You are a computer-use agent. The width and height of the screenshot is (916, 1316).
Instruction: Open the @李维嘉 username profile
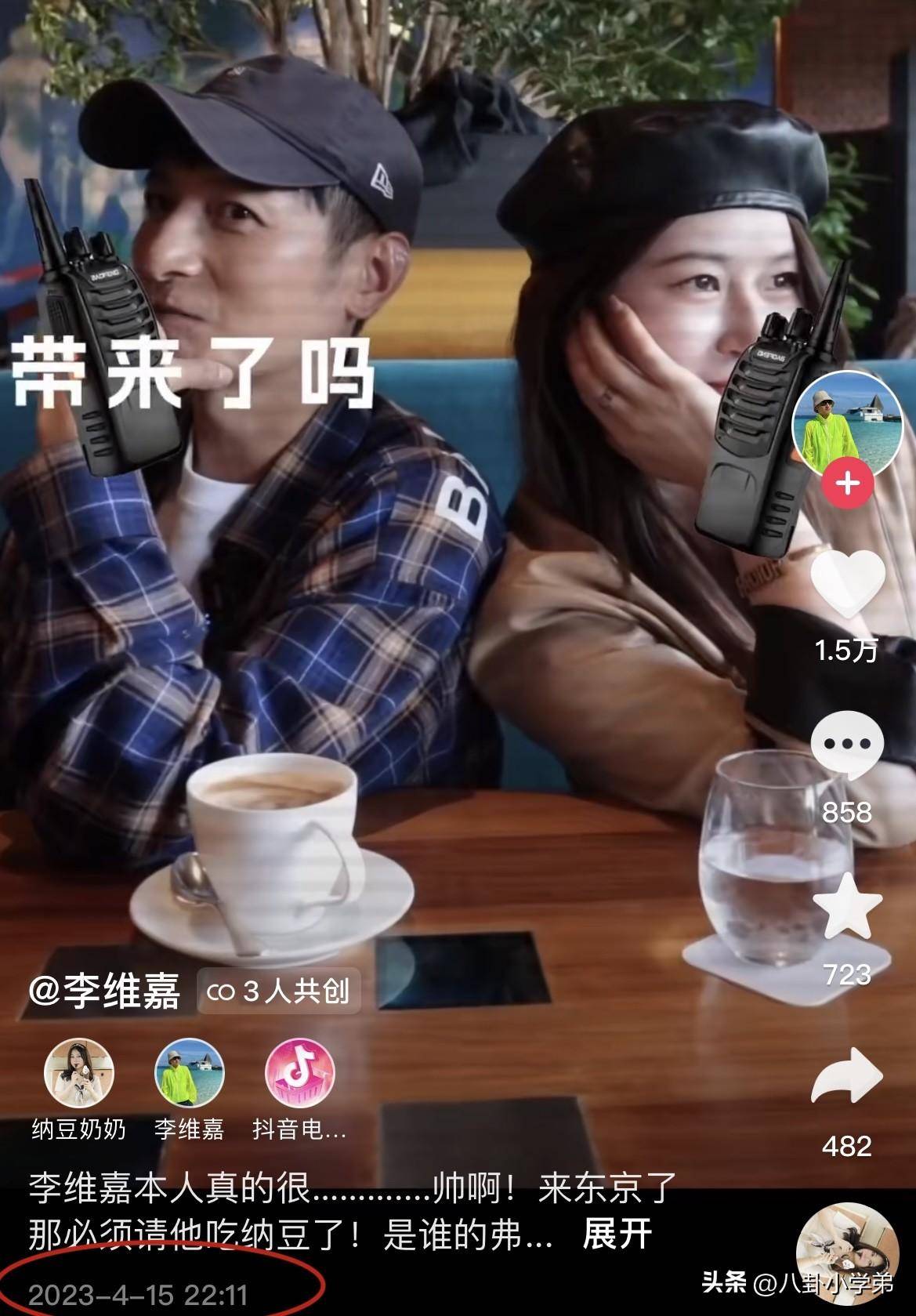(x=104, y=991)
